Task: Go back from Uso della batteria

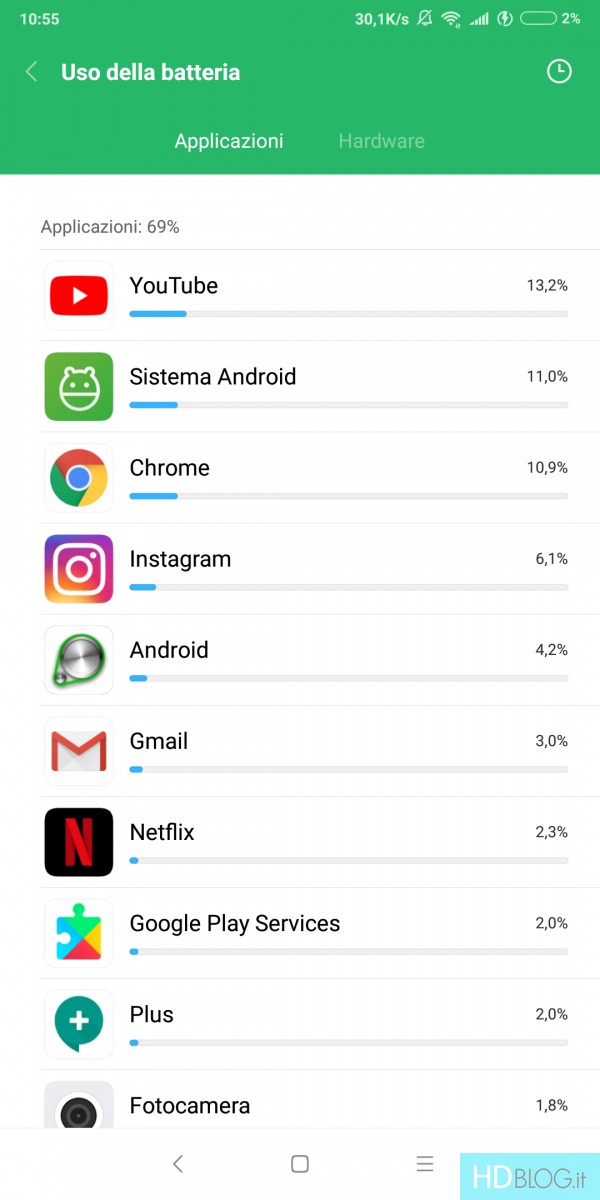Action: [31, 72]
